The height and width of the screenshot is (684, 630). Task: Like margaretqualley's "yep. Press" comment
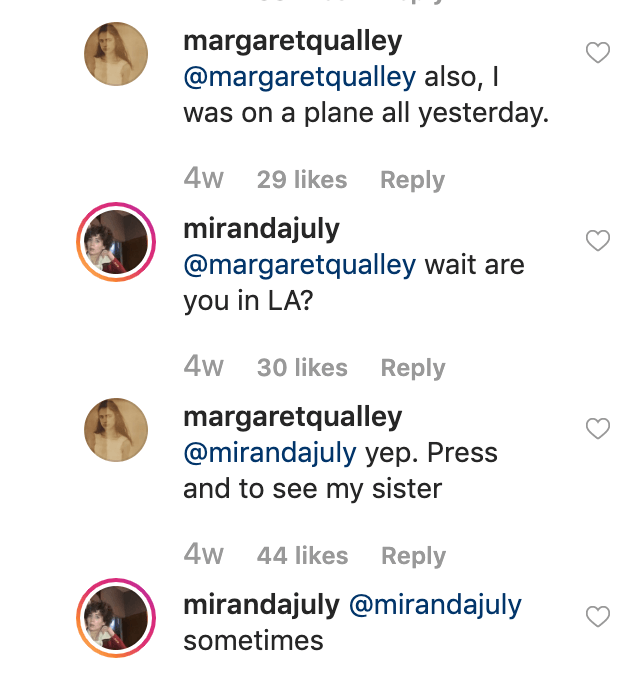(597, 429)
